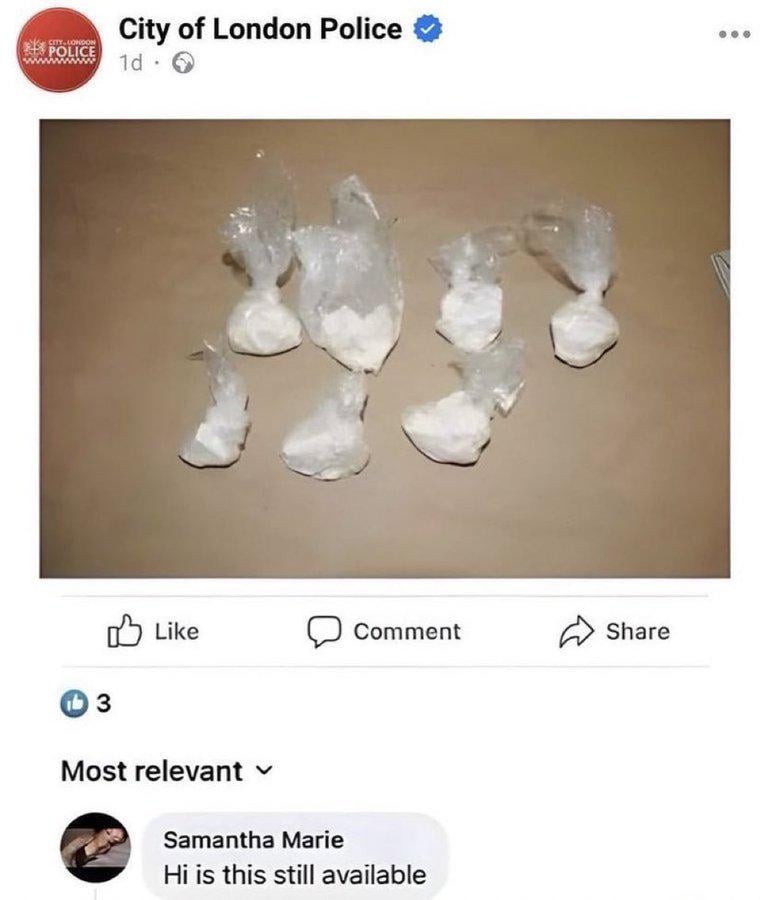Expand the Most relevant comment sorting dropdown
Image resolution: width=760 pixels, height=900 pixels.
[x=166, y=771]
